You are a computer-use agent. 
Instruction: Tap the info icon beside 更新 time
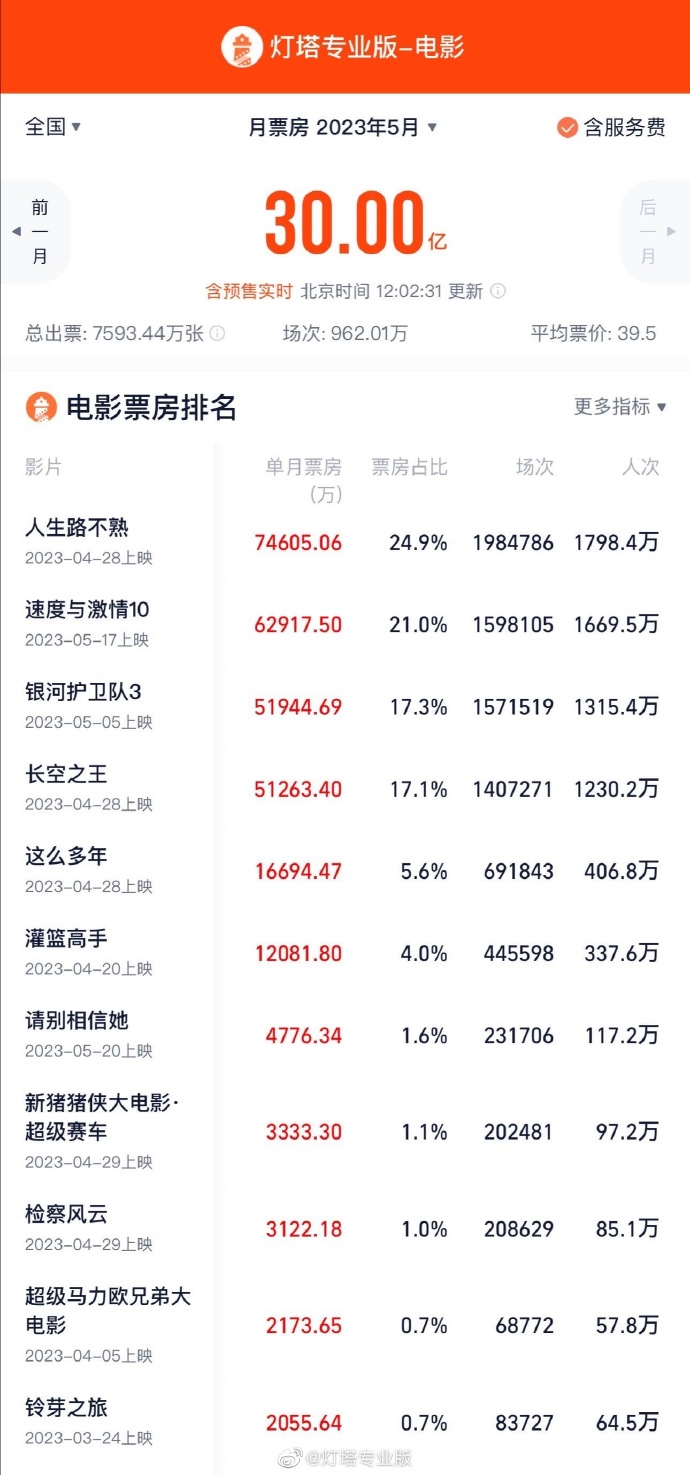coord(498,292)
